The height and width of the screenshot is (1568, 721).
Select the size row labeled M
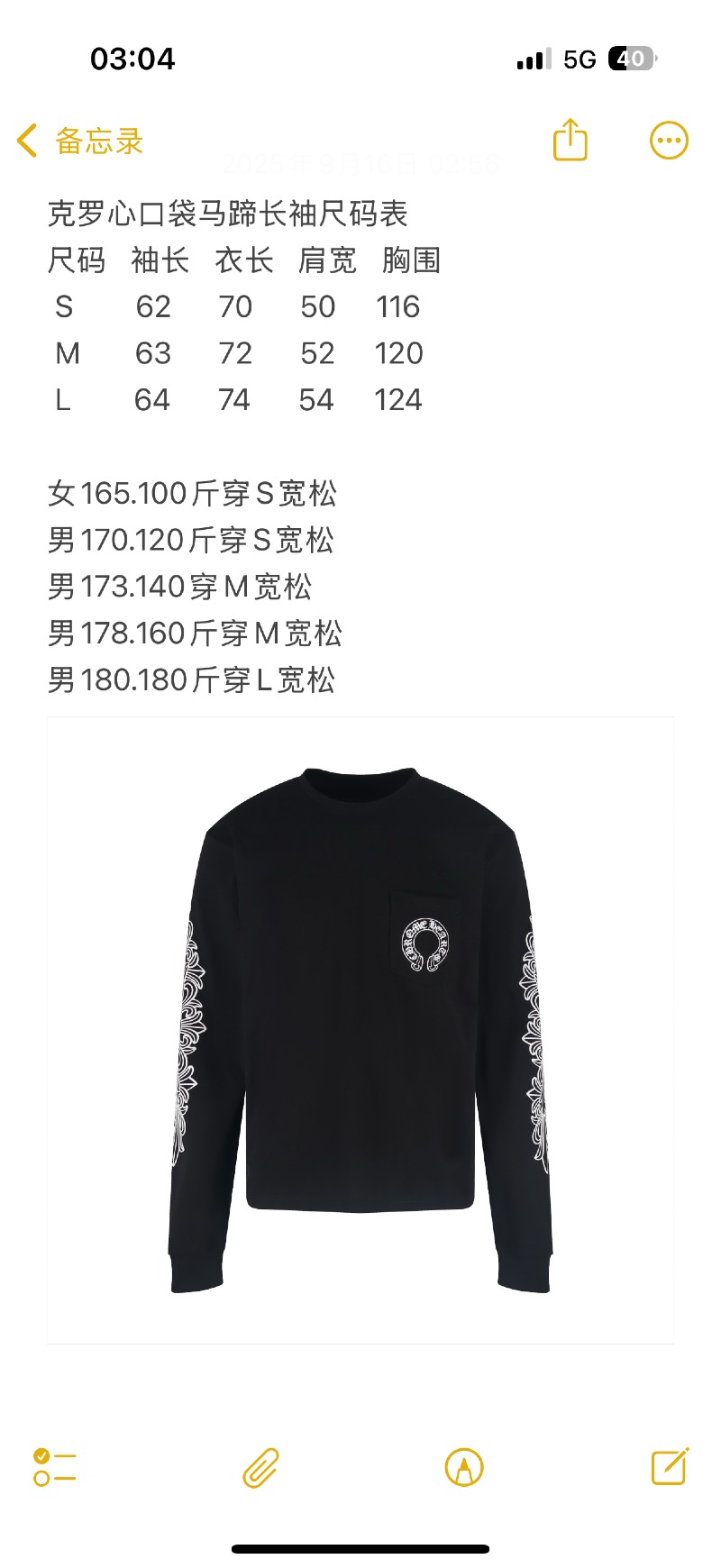click(x=68, y=353)
